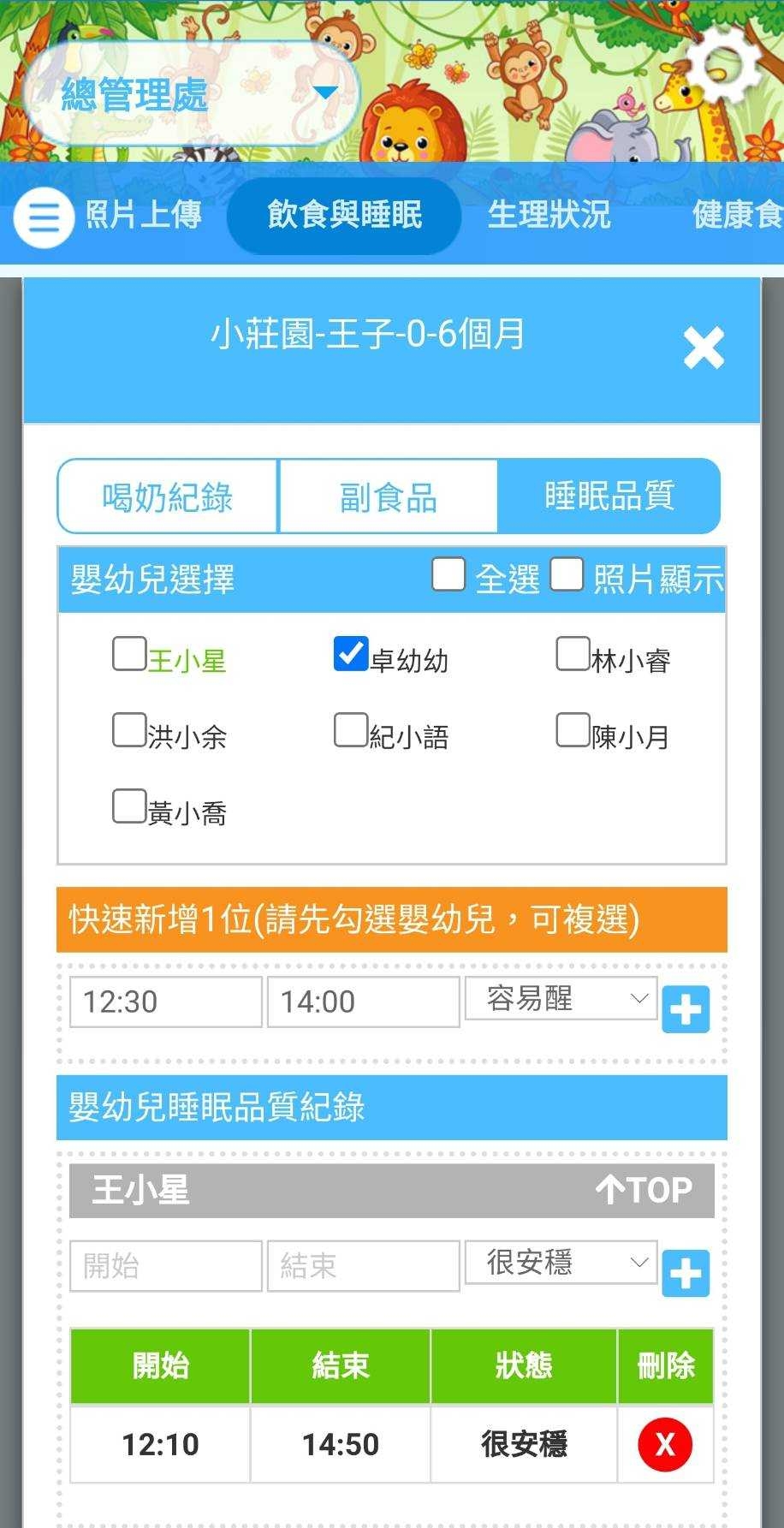Delete the 12:10–14:50 sleep record
Viewport: 784px width, 1528px height.
(x=665, y=1444)
